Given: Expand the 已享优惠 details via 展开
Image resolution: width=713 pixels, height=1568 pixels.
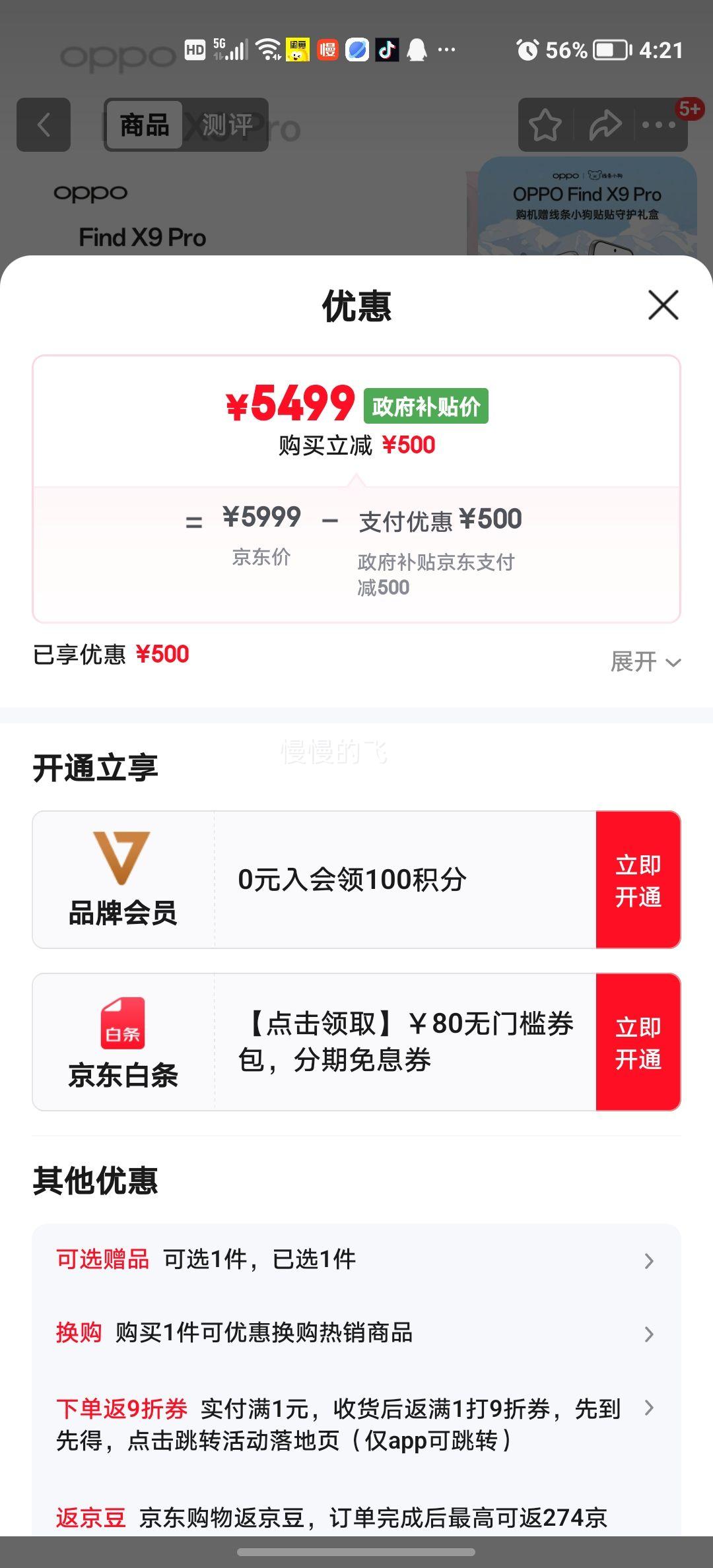Looking at the screenshot, I should click(x=644, y=662).
